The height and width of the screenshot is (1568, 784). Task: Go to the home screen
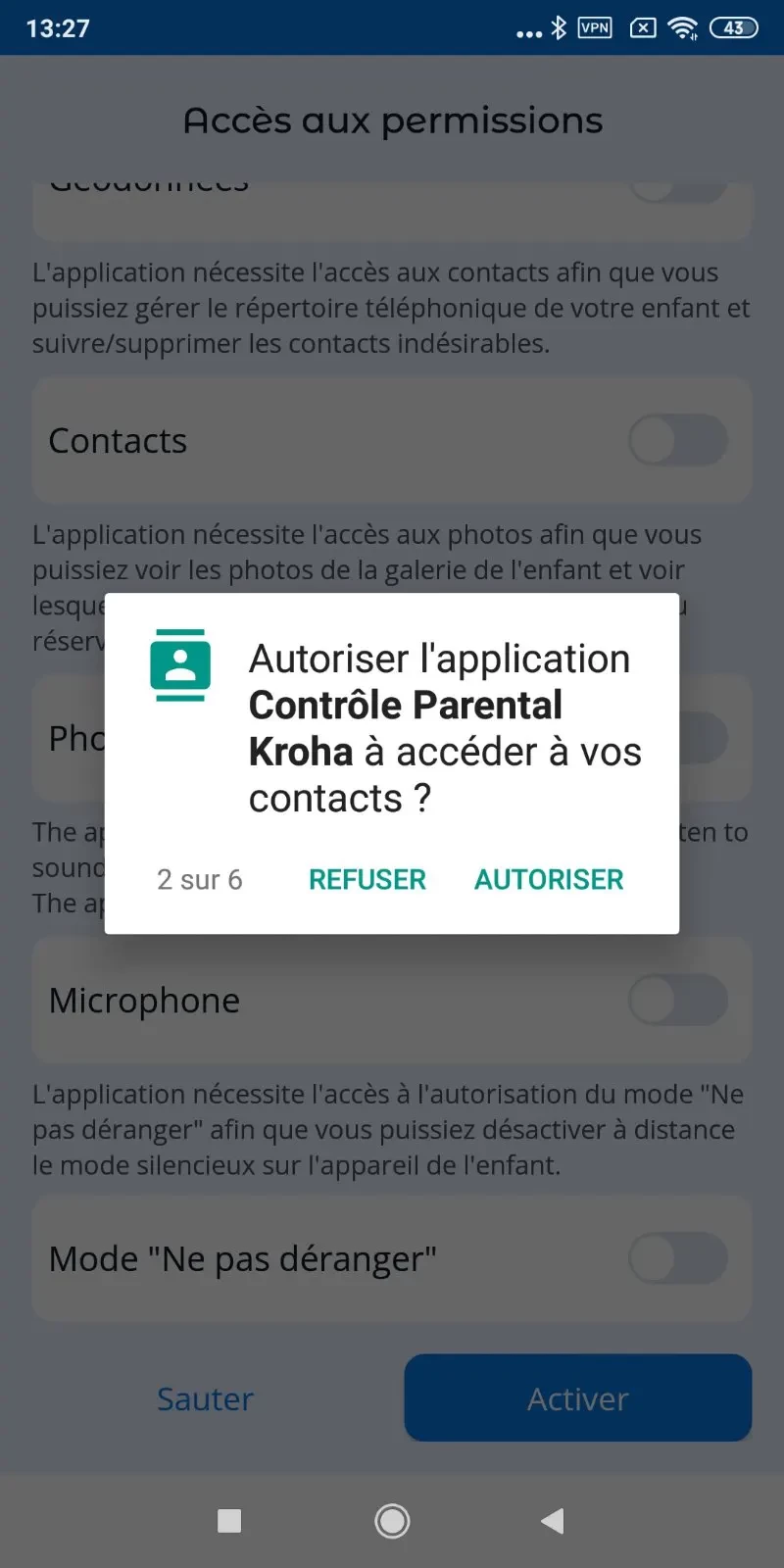[392, 1521]
